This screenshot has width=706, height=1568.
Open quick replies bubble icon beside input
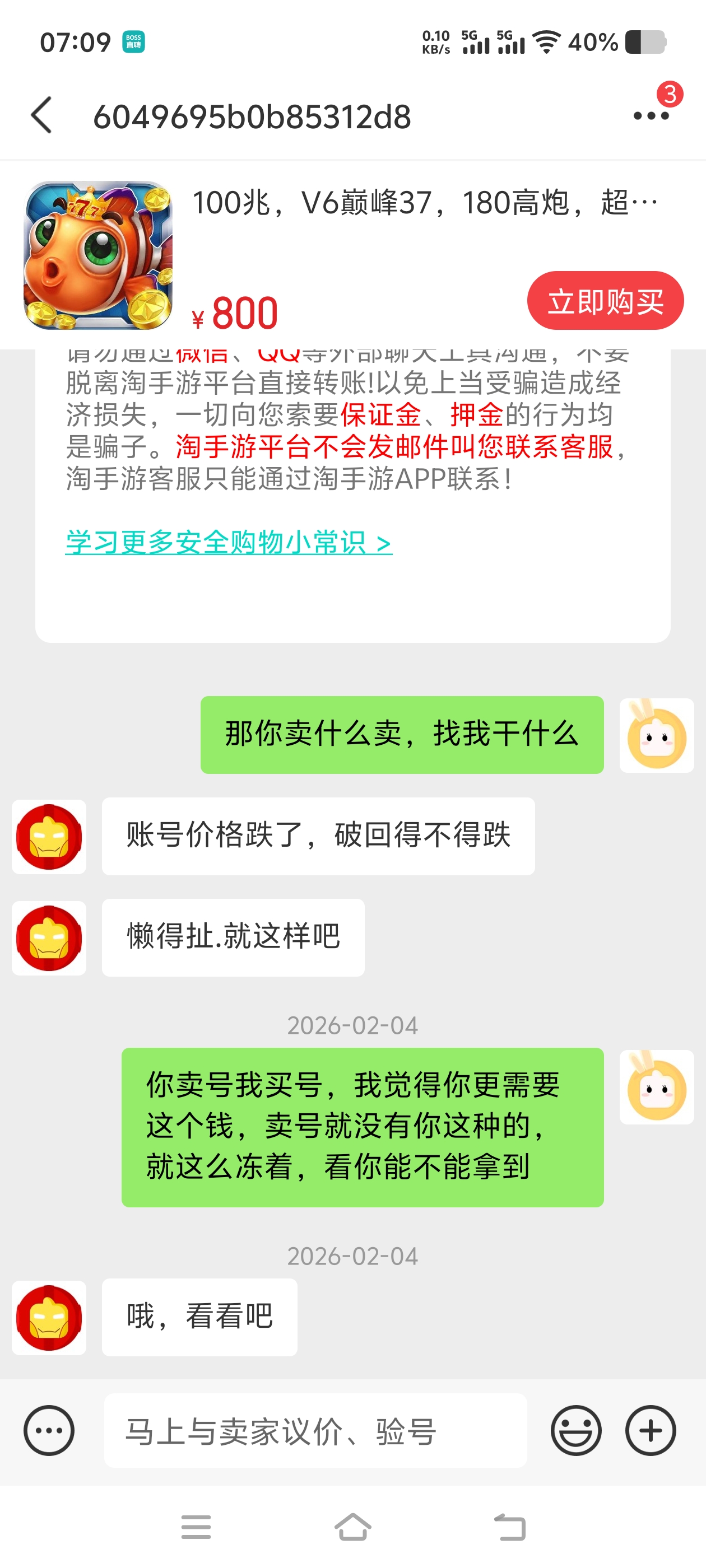(49, 1430)
